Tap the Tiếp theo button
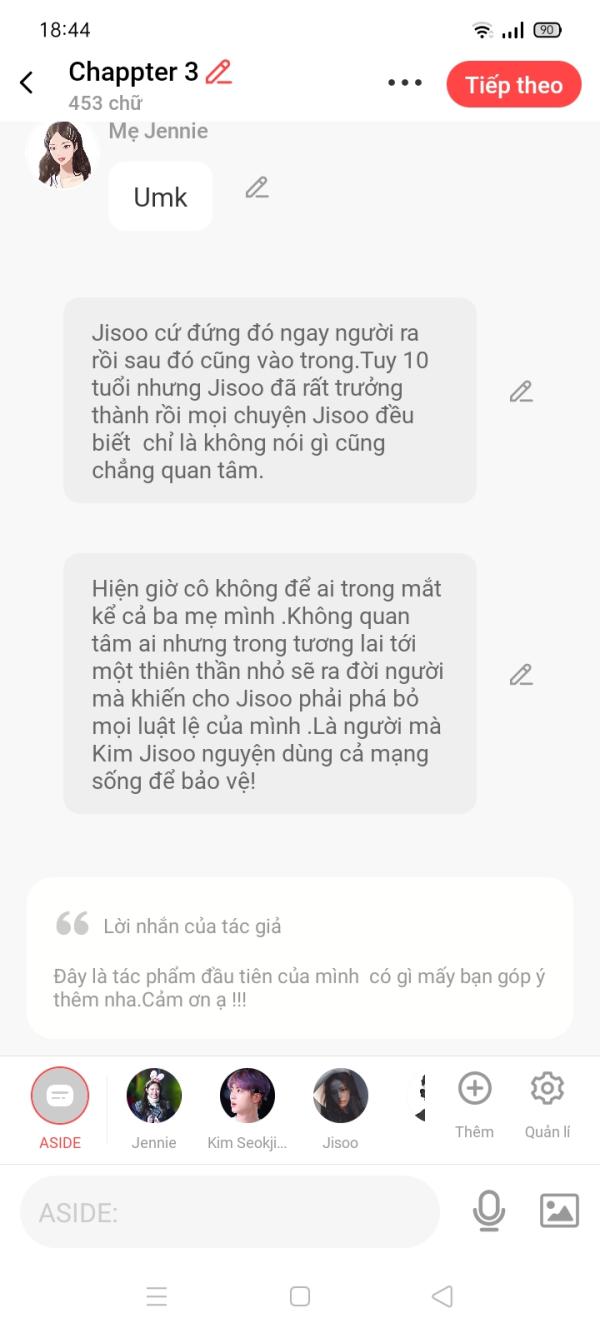600x1333 pixels. tap(514, 85)
